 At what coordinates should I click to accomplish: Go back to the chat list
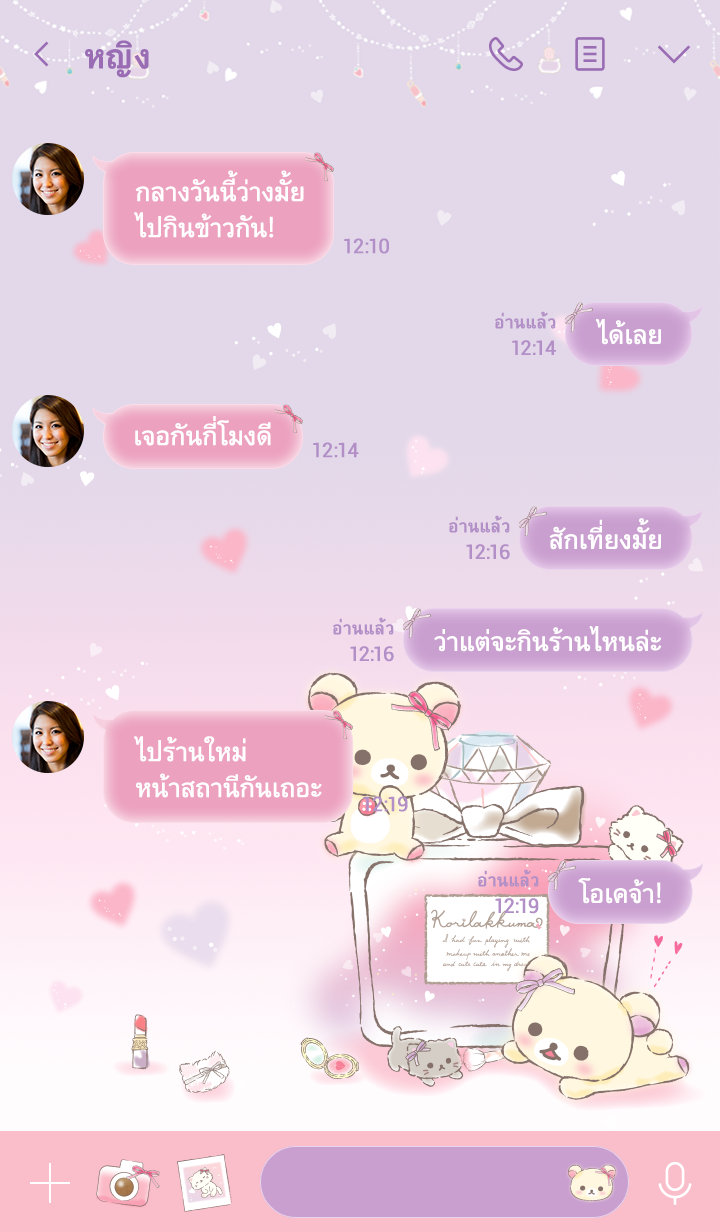point(41,54)
